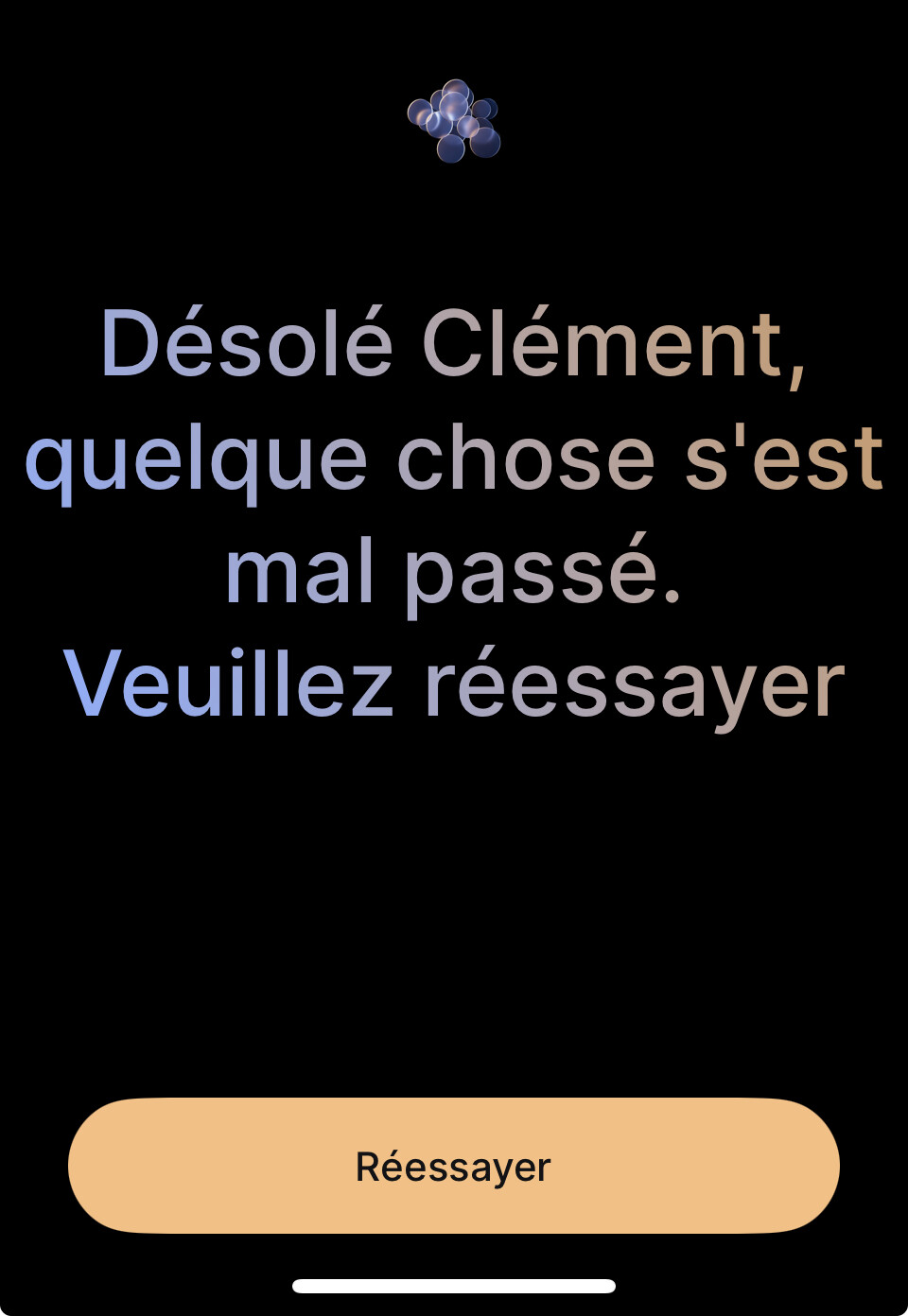Tap the Réessayer button

[x=453, y=1166]
